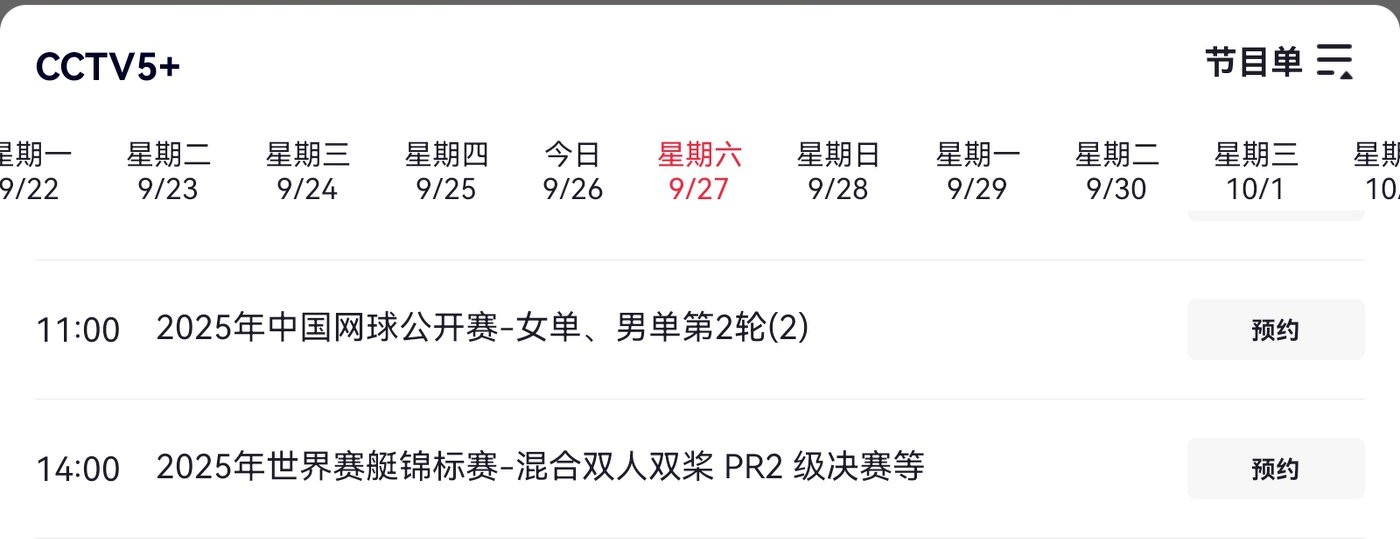Tap 预约 for the 11:00 中国网球公开赛 program
1400x539 pixels.
click(x=1275, y=330)
